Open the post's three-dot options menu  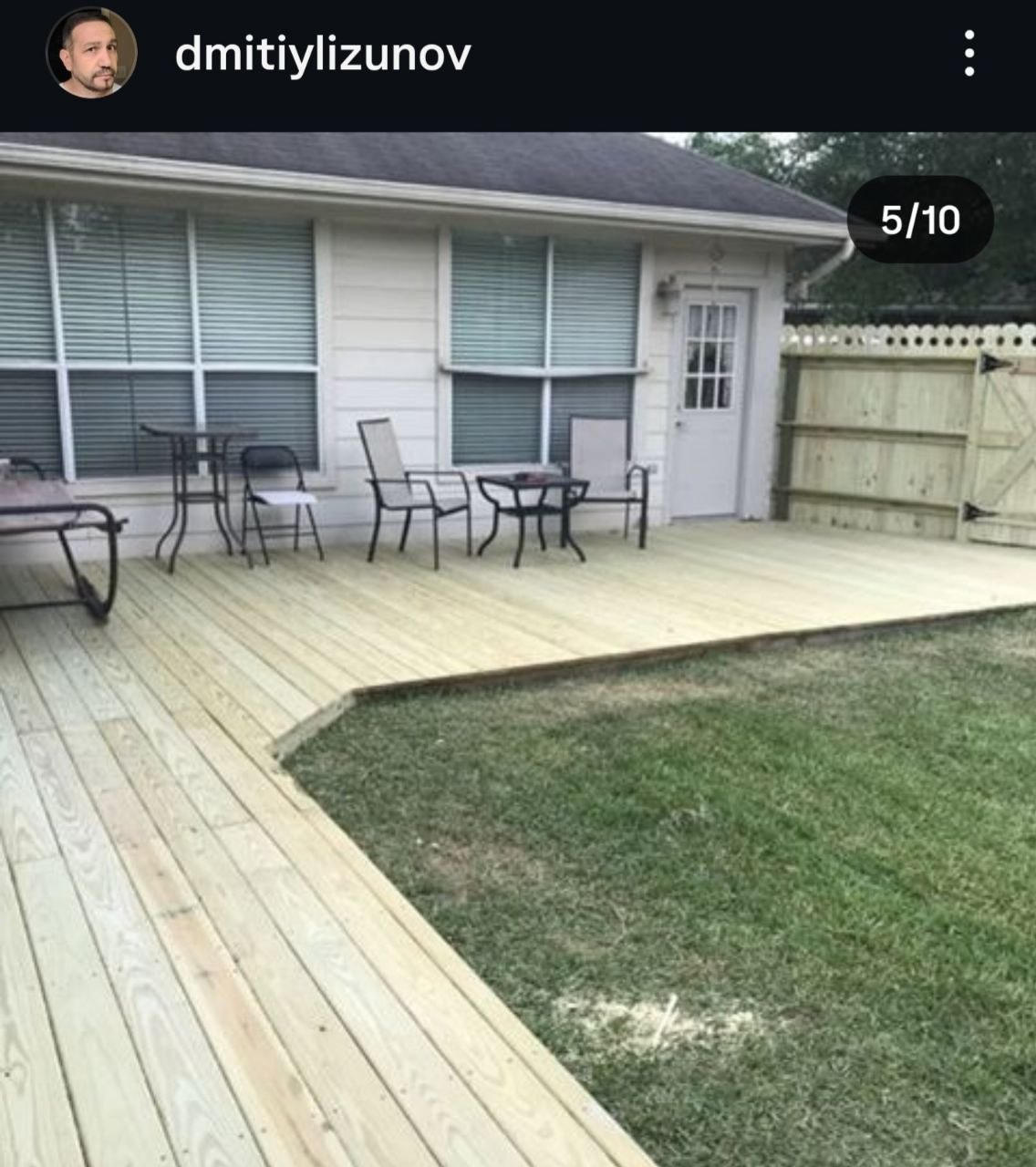click(x=969, y=53)
